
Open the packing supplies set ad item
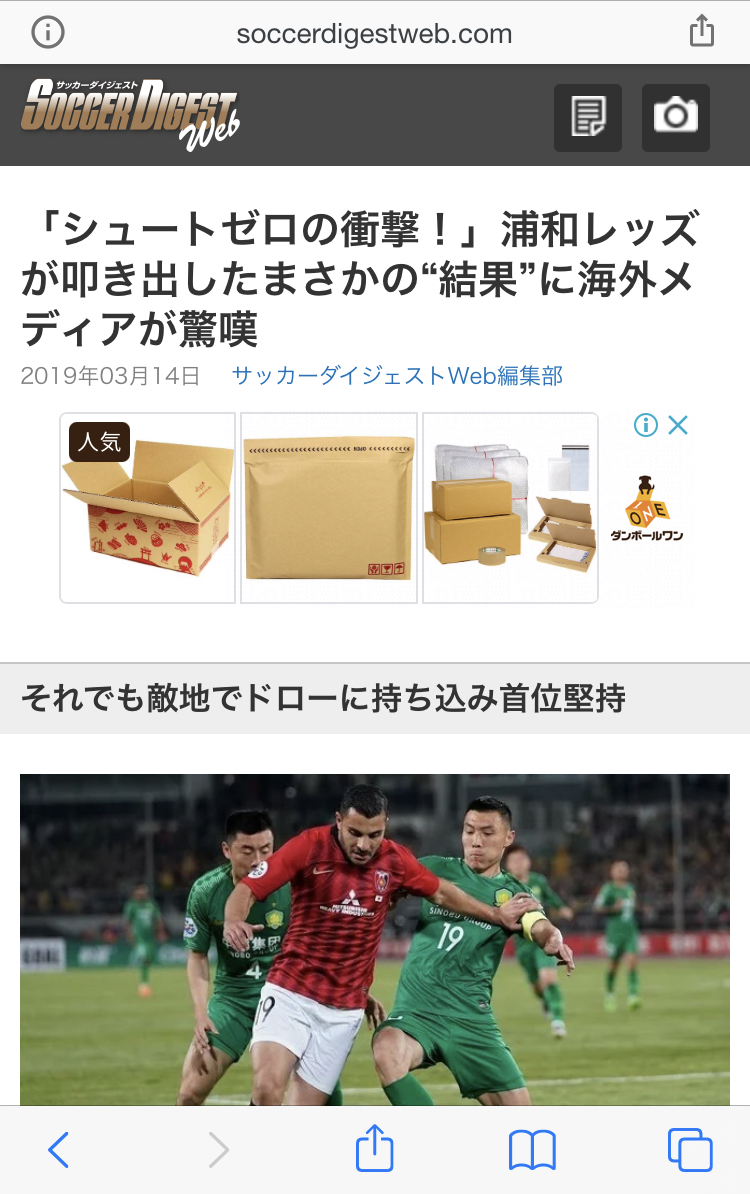tap(510, 508)
